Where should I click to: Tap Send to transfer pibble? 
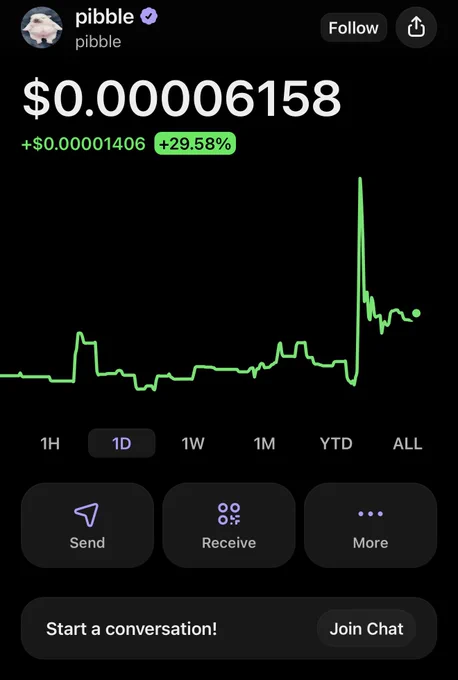tap(87, 525)
